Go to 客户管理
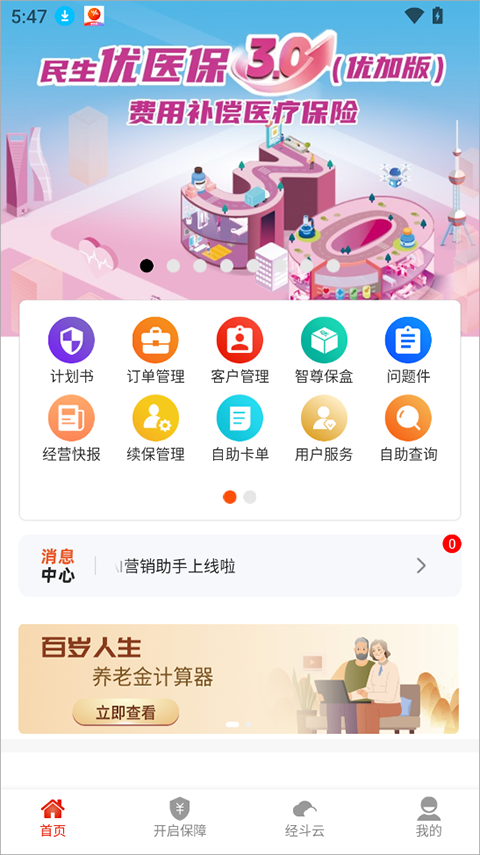The height and width of the screenshot is (855, 480). click(240, 351)
